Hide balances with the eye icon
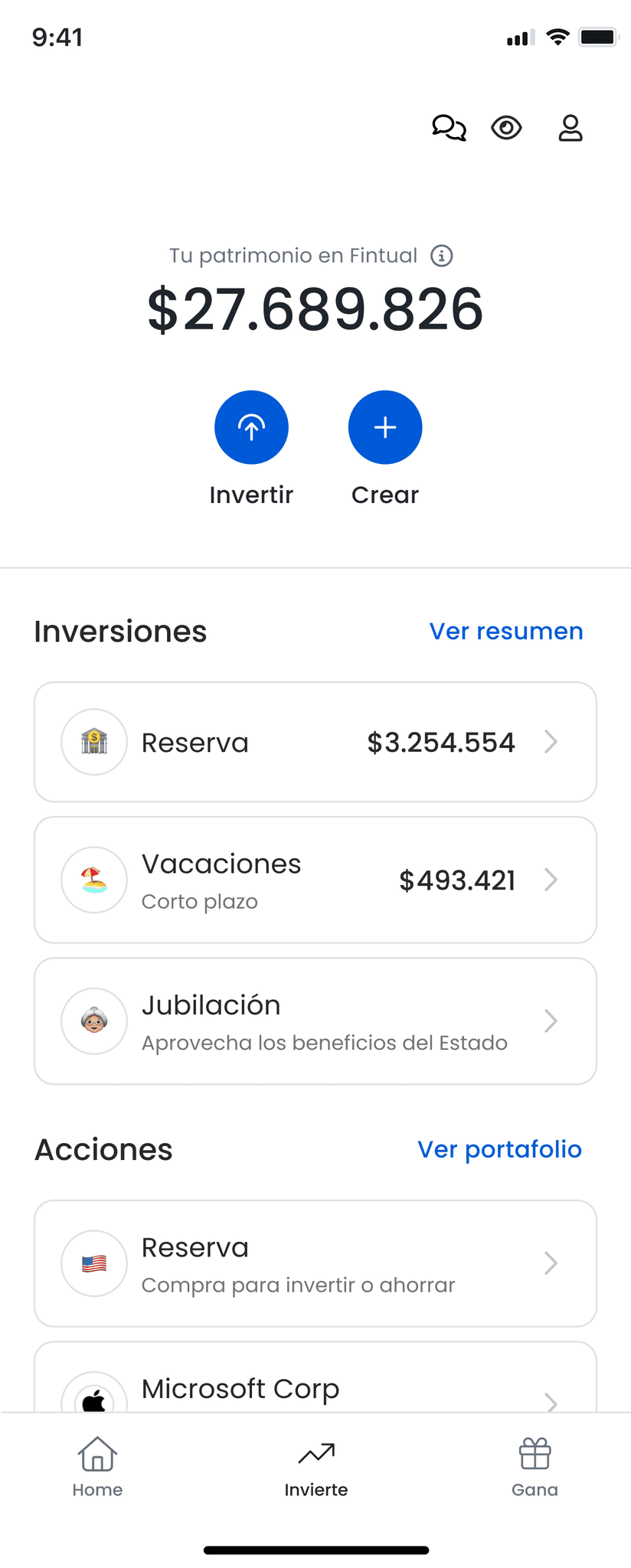 (506, 128)
